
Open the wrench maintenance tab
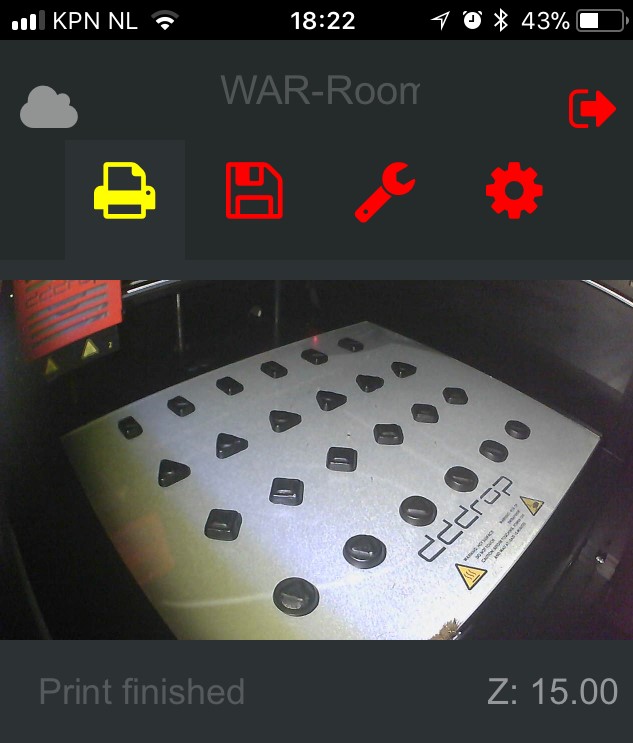point(385,192)
